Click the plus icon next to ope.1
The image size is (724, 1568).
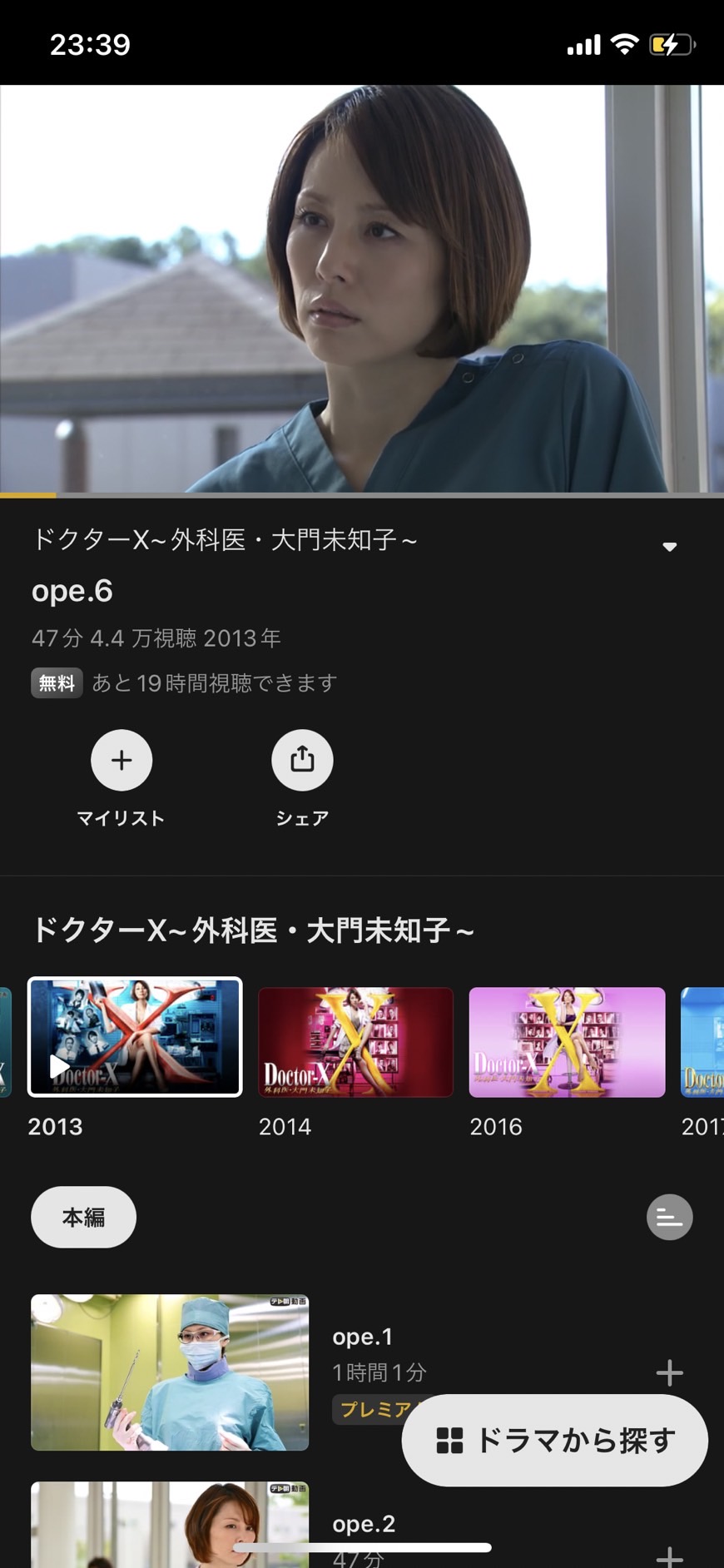click(x=669, y=1372)
